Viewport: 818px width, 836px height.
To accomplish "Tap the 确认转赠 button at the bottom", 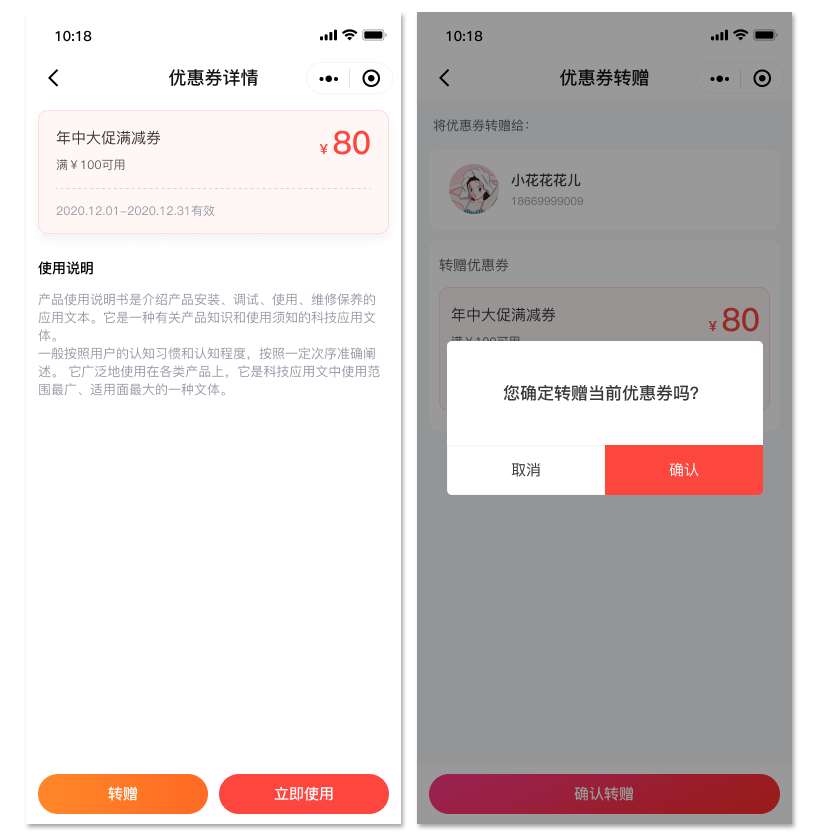I will tap(604, 794).
